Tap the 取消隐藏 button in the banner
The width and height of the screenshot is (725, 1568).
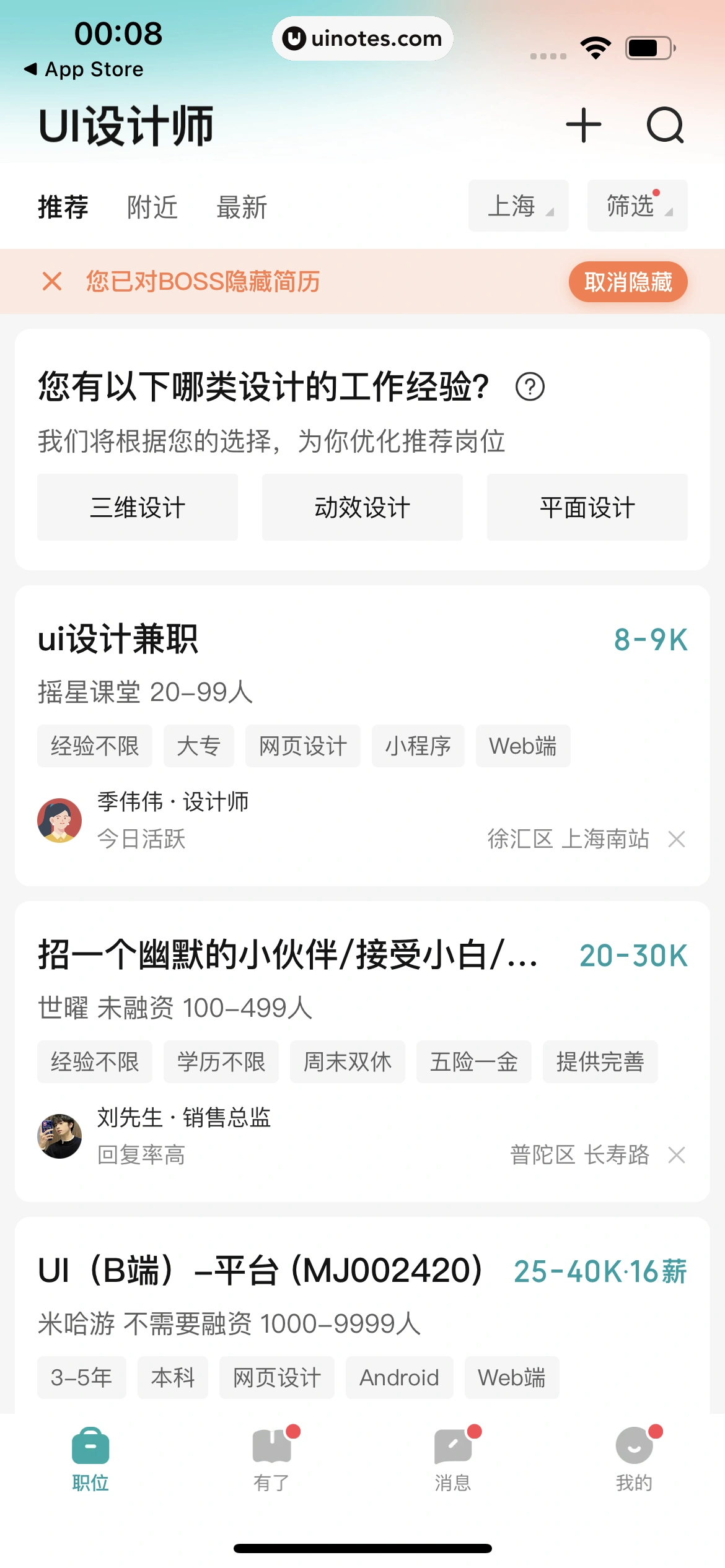coord(627,282)
